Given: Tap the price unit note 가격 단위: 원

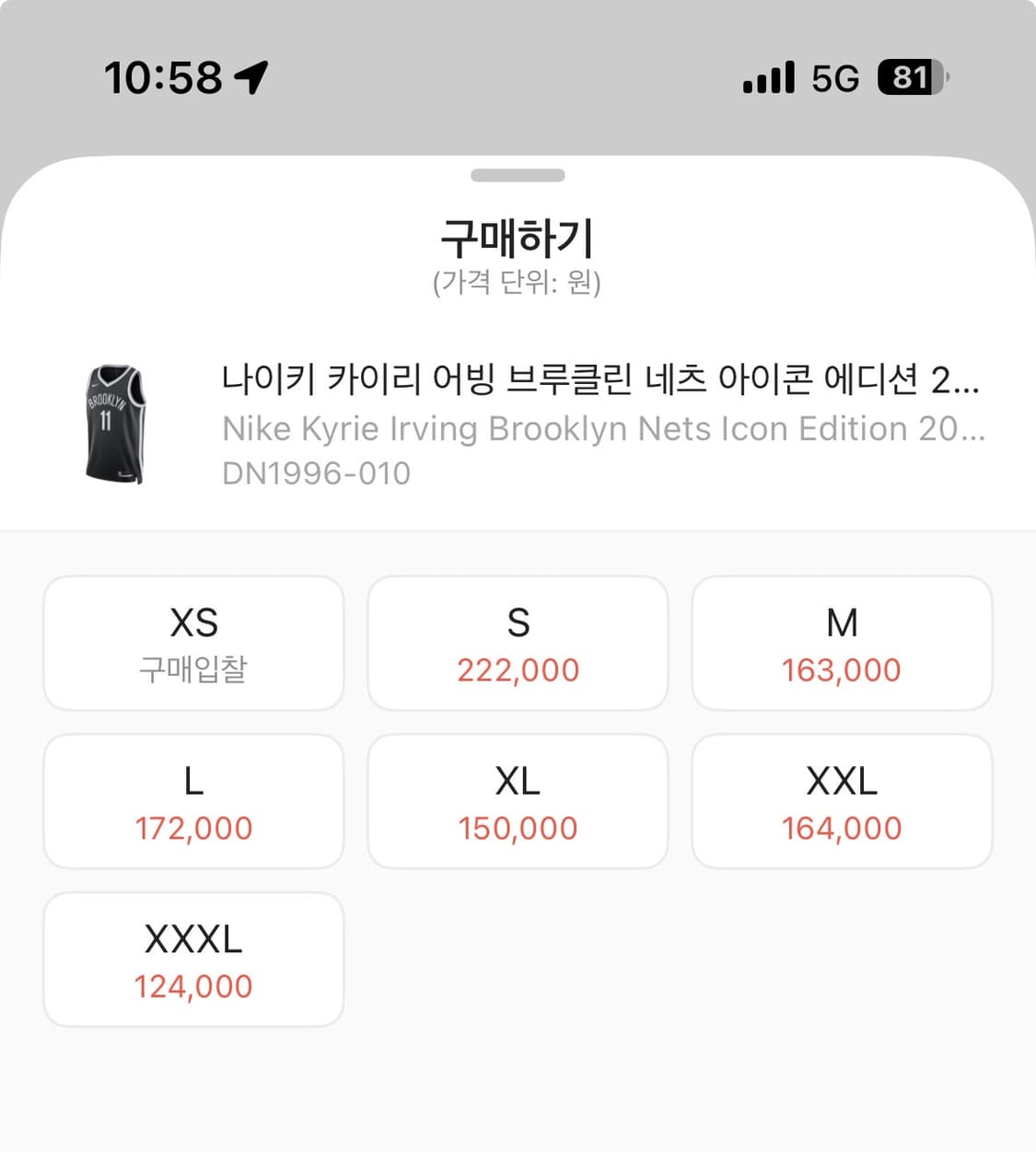Looking at the screenshot, I should pos(518,284).
